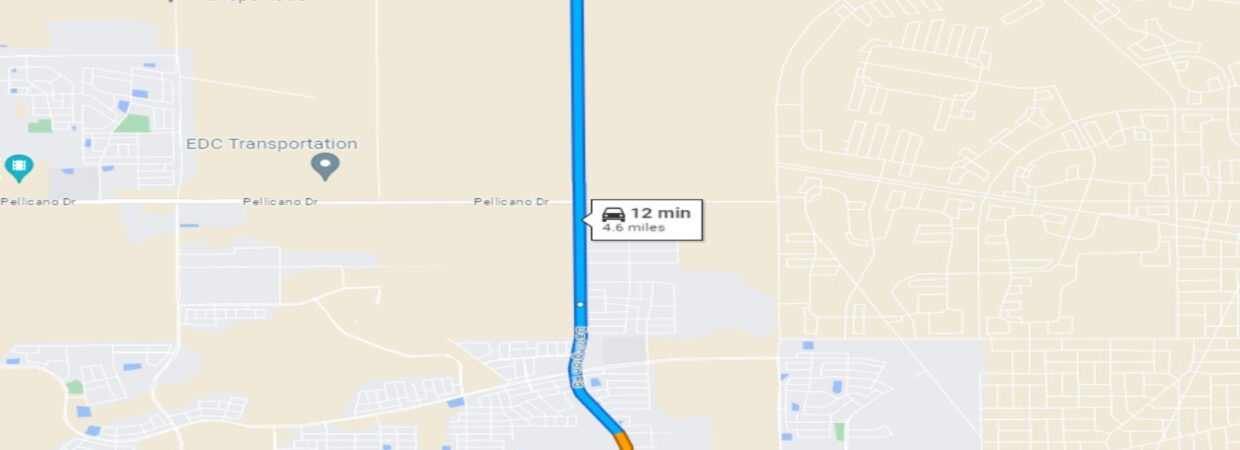Open the teal movie theater pin
The width and height of the screenshot is (1240, 450).
(x=19, y=166)
